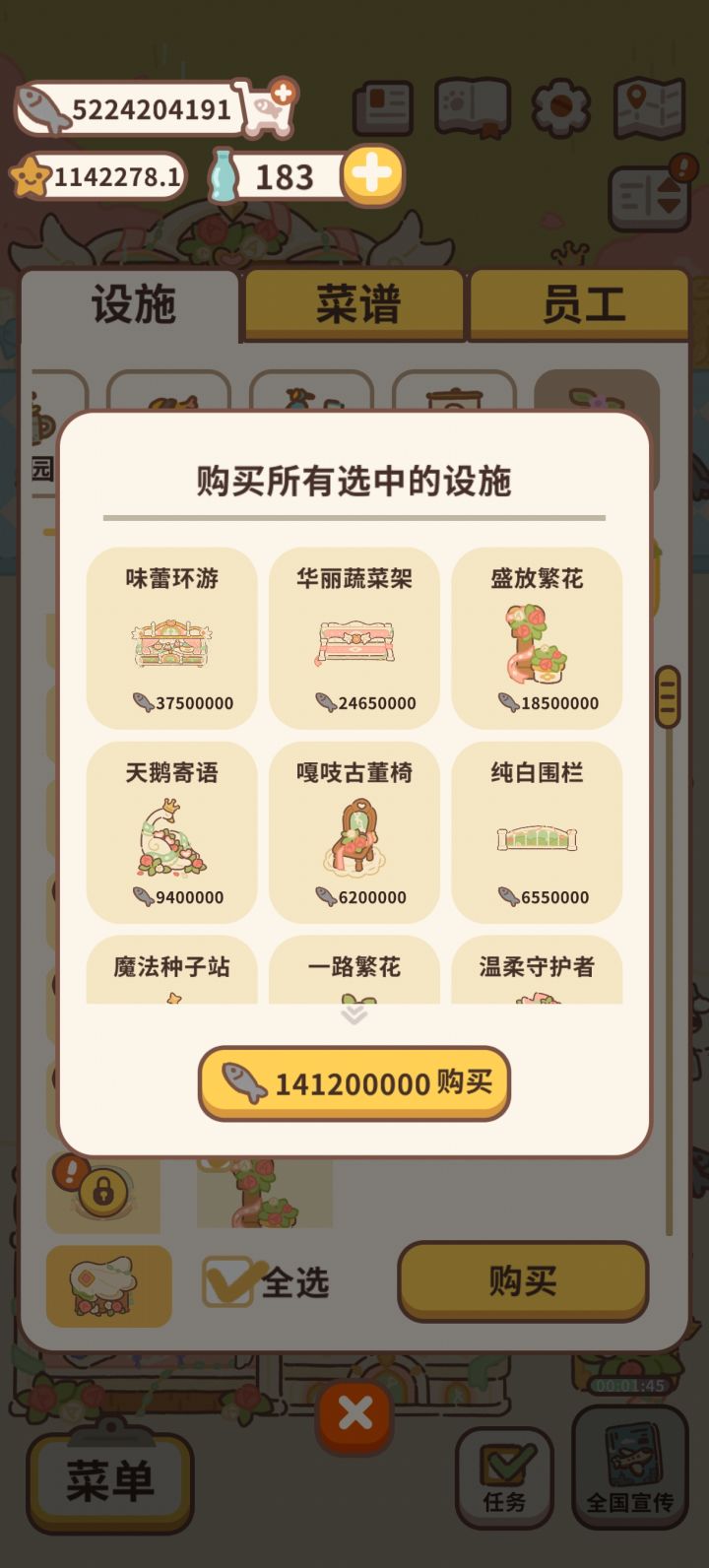Switch to the 员工 tab
This screenshot has height=1568, width=709.
tap(580, 305)
